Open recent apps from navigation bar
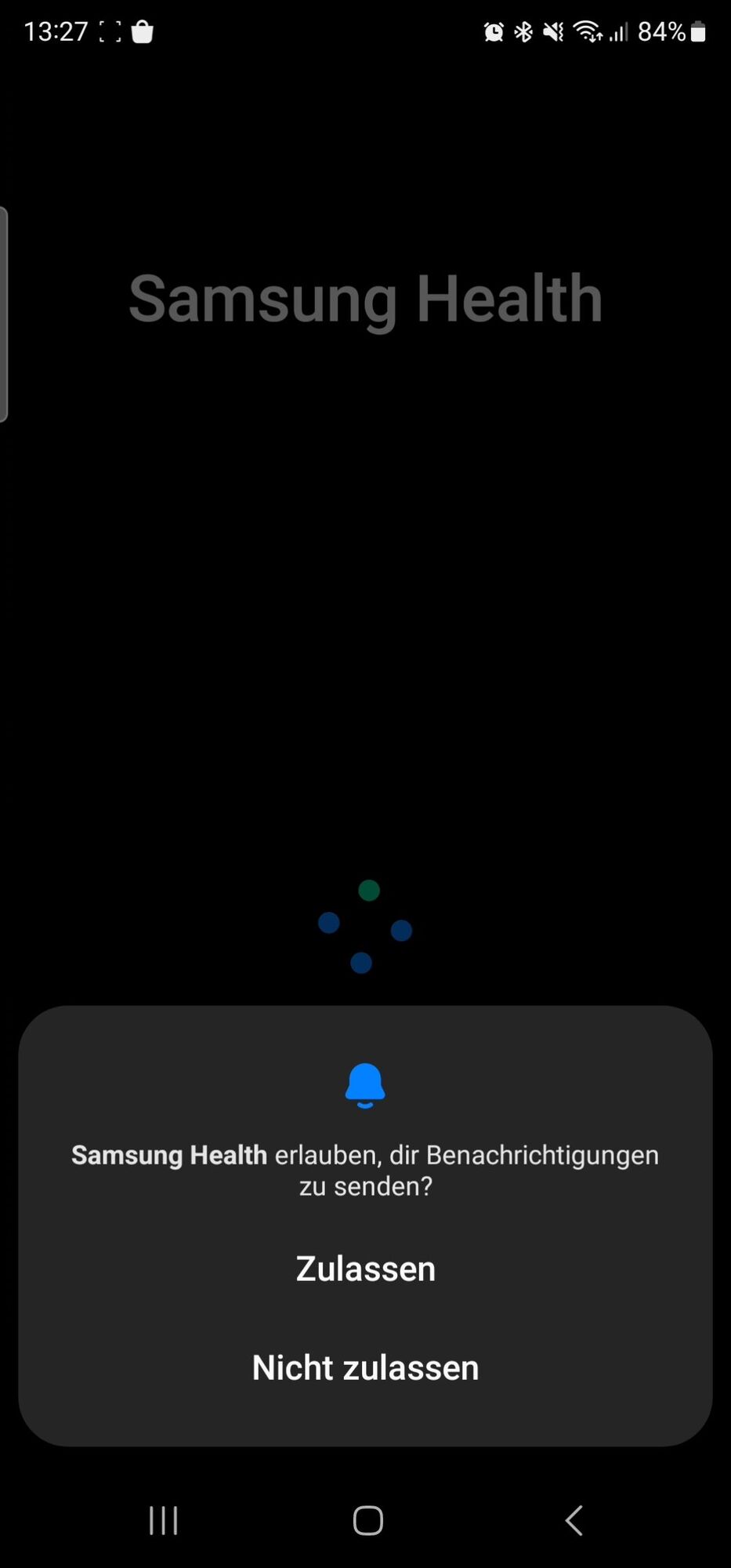This screenshot has width=731, height=1568. (163, 1520)
